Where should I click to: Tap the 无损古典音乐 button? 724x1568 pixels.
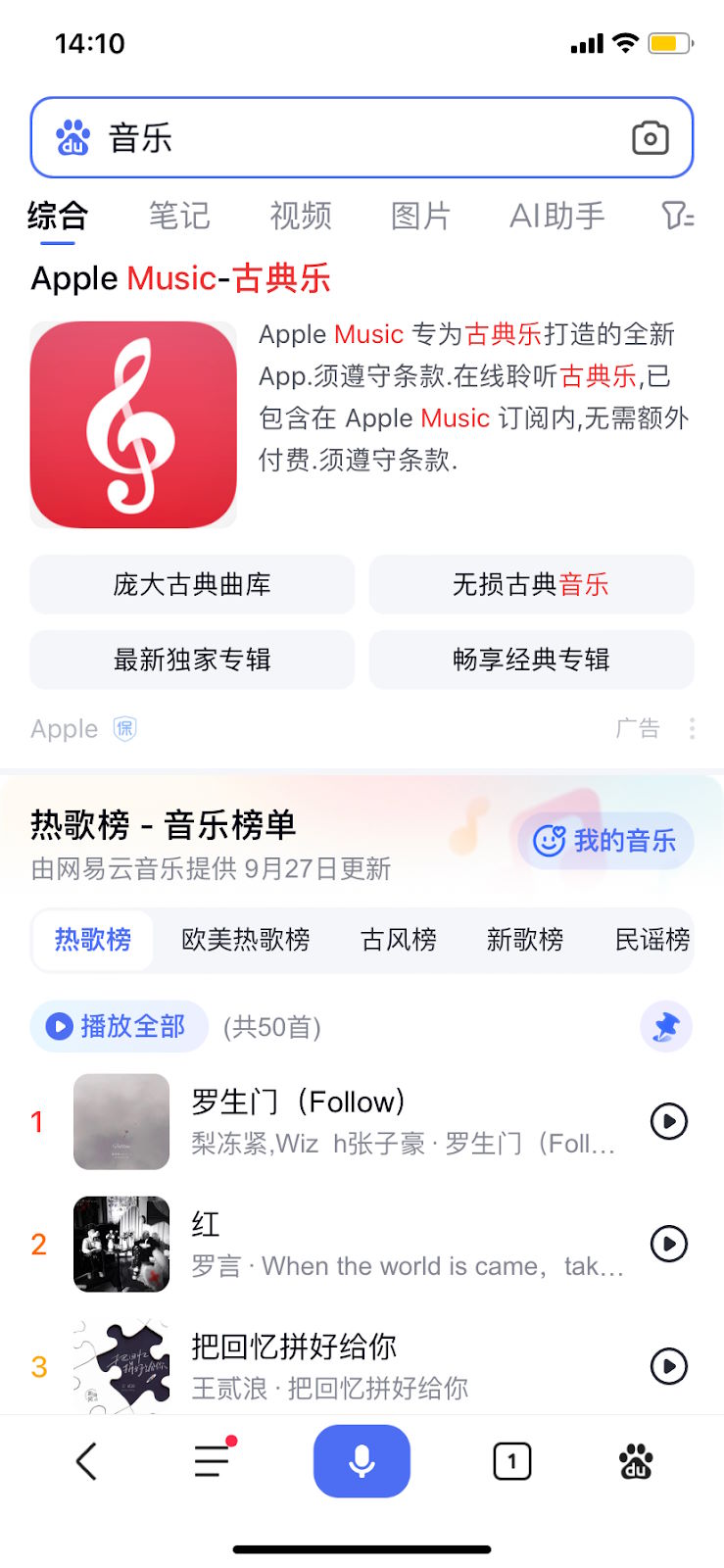click(x=531, y=585)
